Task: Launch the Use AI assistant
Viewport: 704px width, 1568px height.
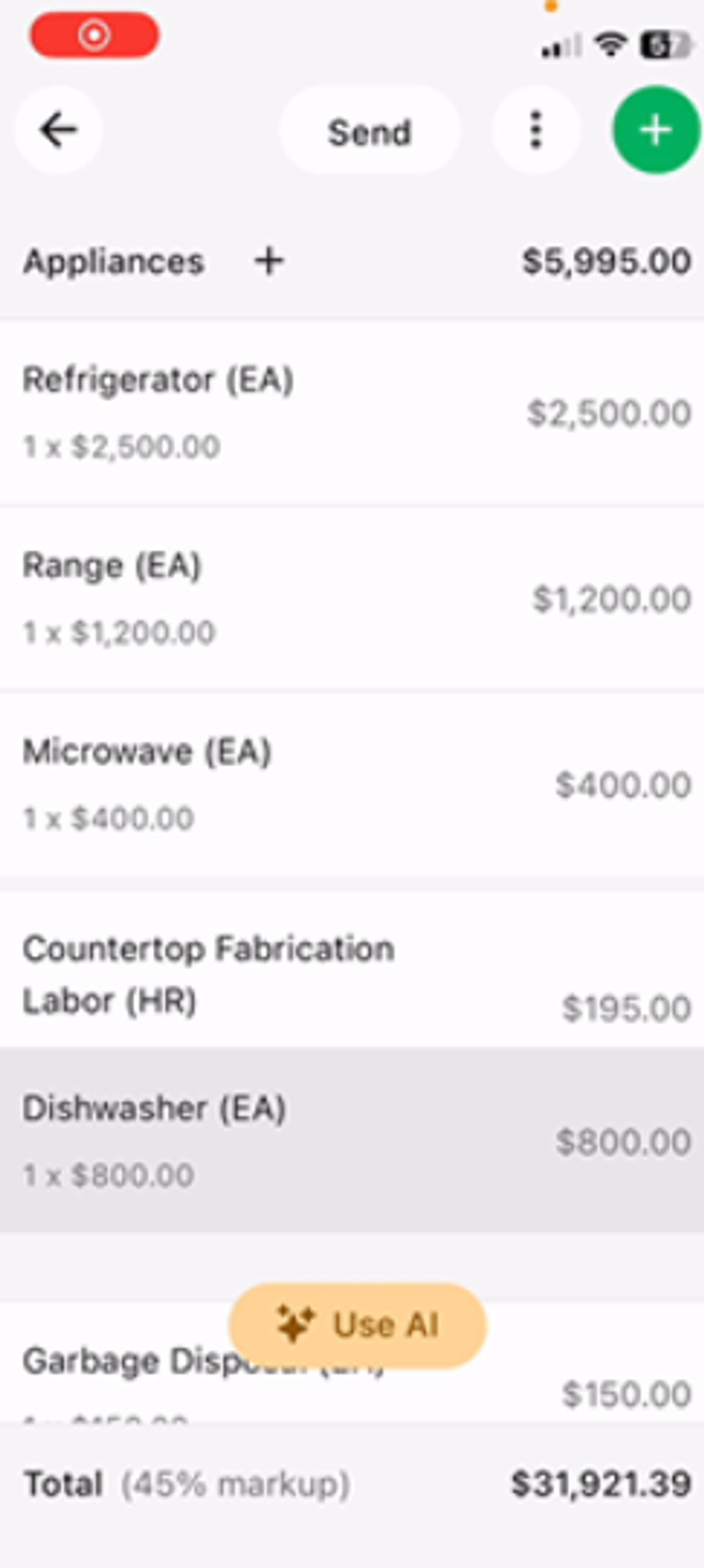Action: pyautogui.click(x=357, y=1324)
